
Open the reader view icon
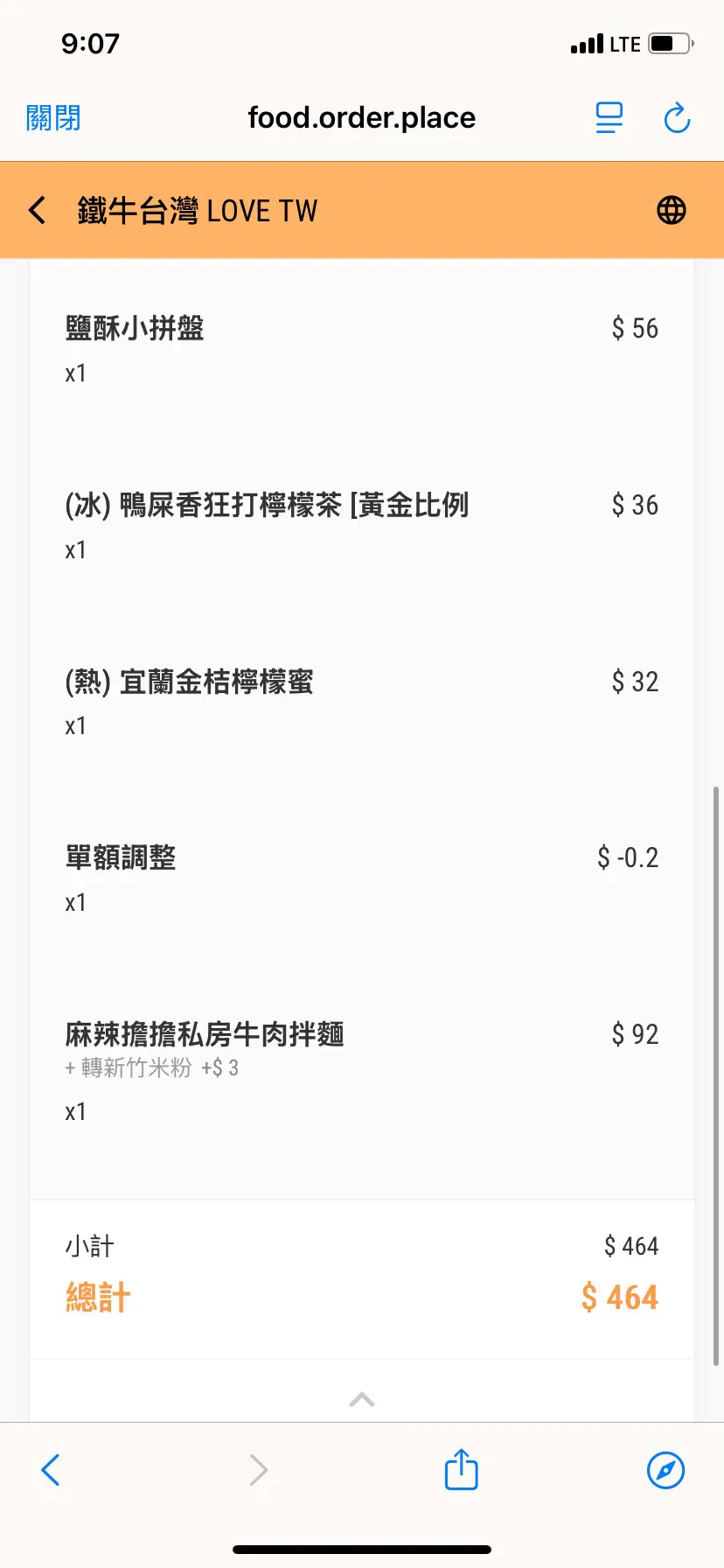point(609,117)
